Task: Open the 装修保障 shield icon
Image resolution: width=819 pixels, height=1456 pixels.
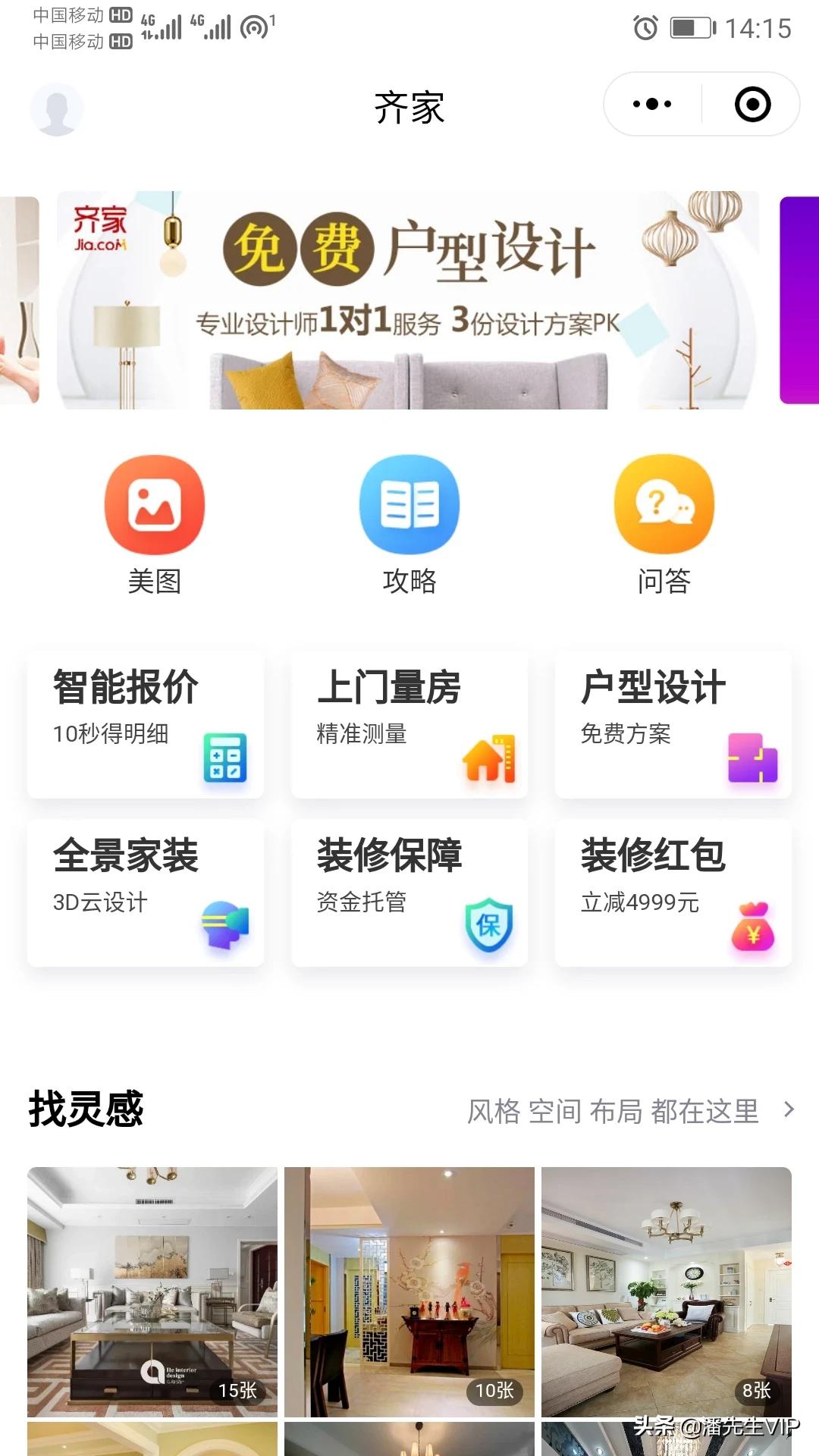Action: tap(489, 927)
